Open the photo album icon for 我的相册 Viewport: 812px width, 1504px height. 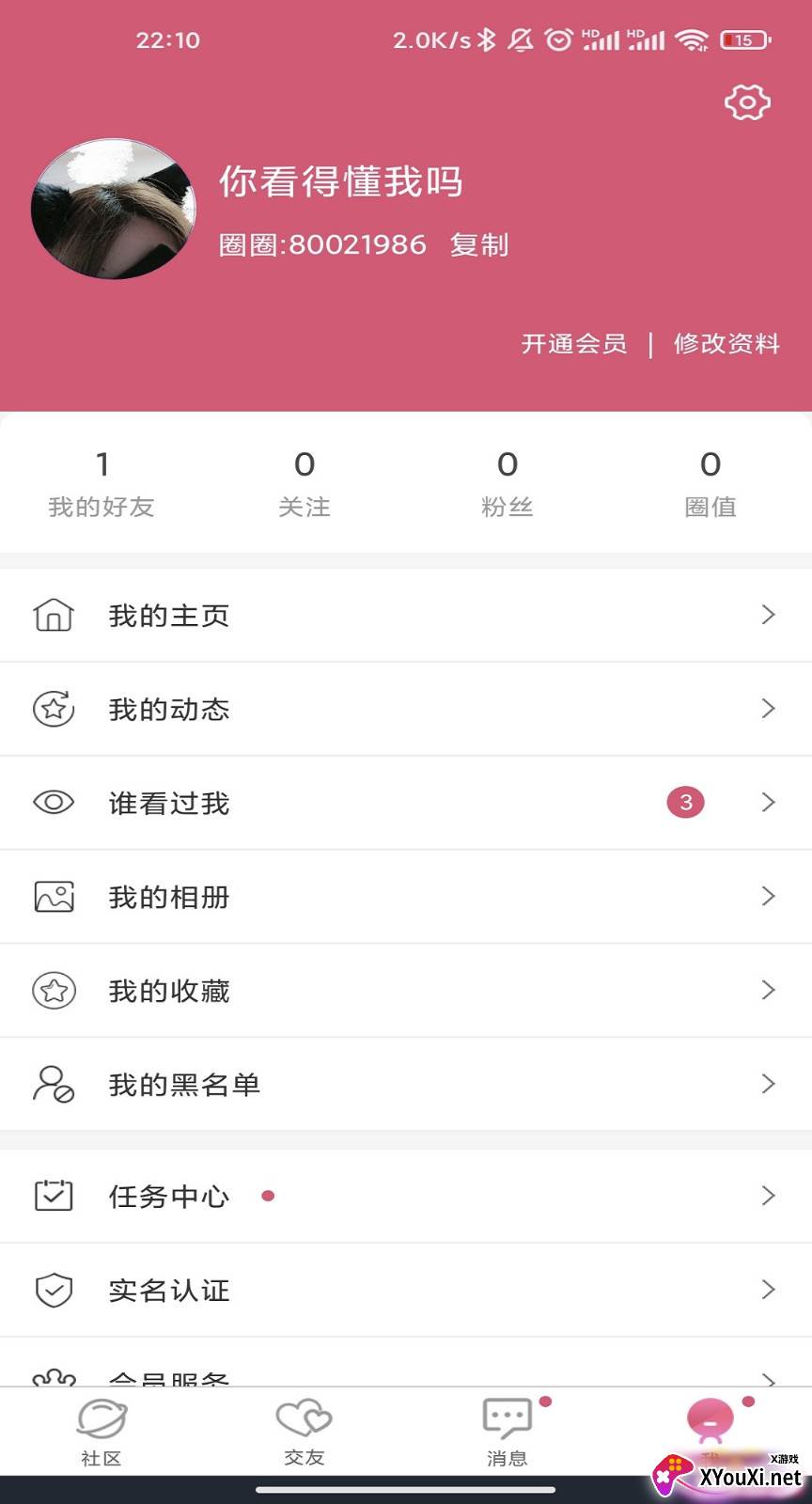[x=54, y=897]
